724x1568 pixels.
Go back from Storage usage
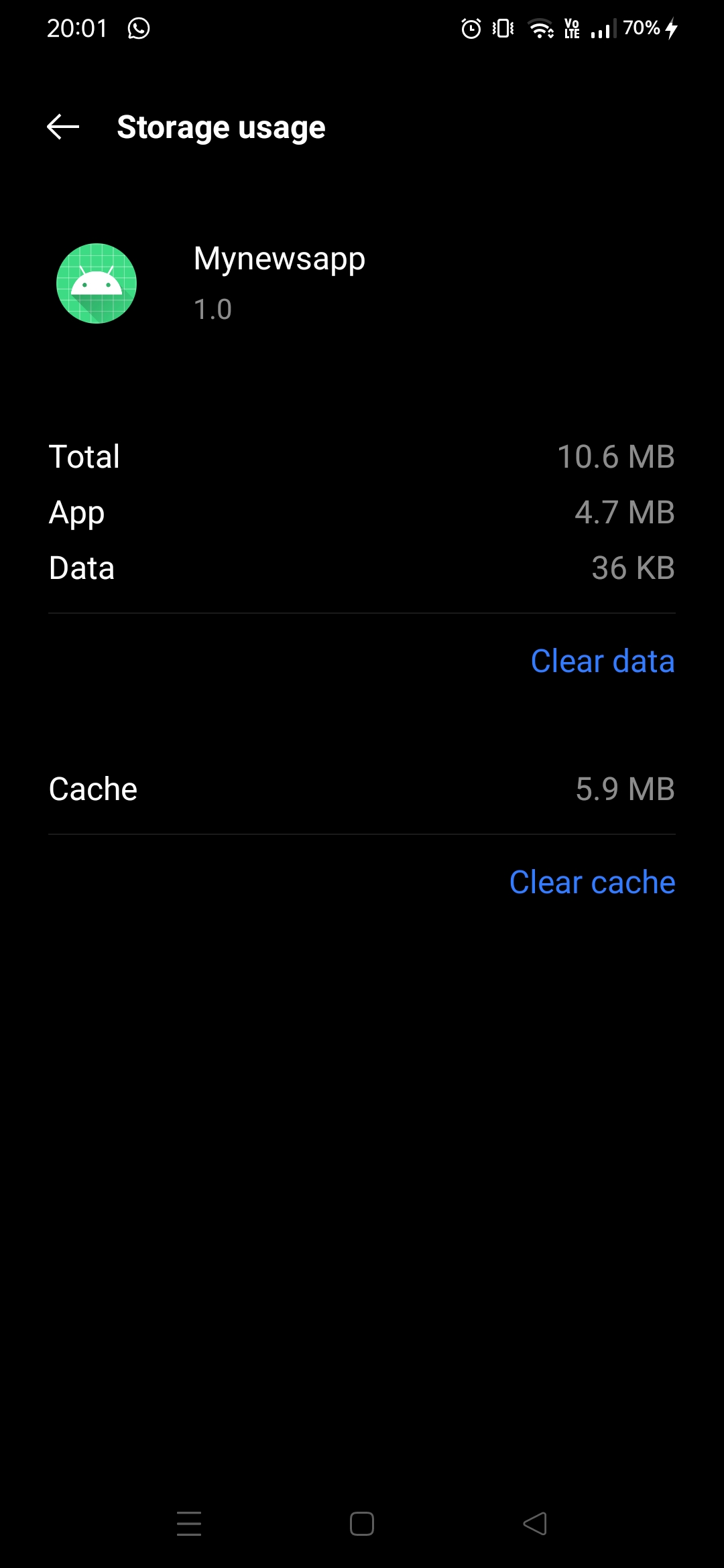tap(63, 127)
